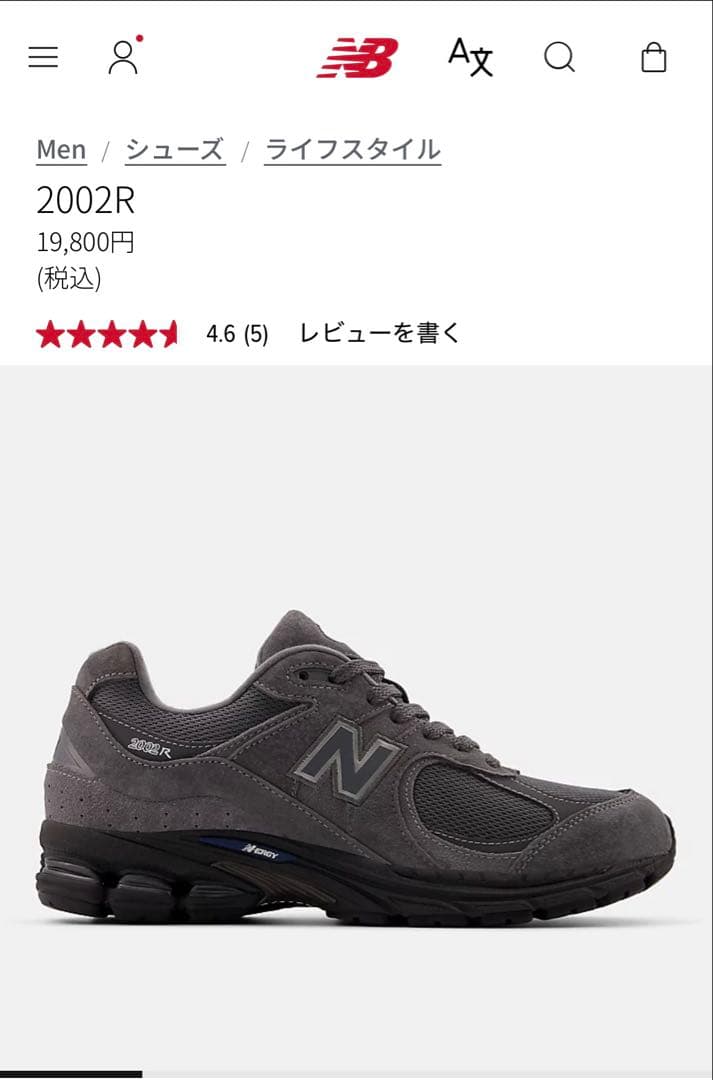Image resolution: width=713 pixels, height=1080 pixels.
Task: Open the account profile icon
Action: click(x=123, y=56)
